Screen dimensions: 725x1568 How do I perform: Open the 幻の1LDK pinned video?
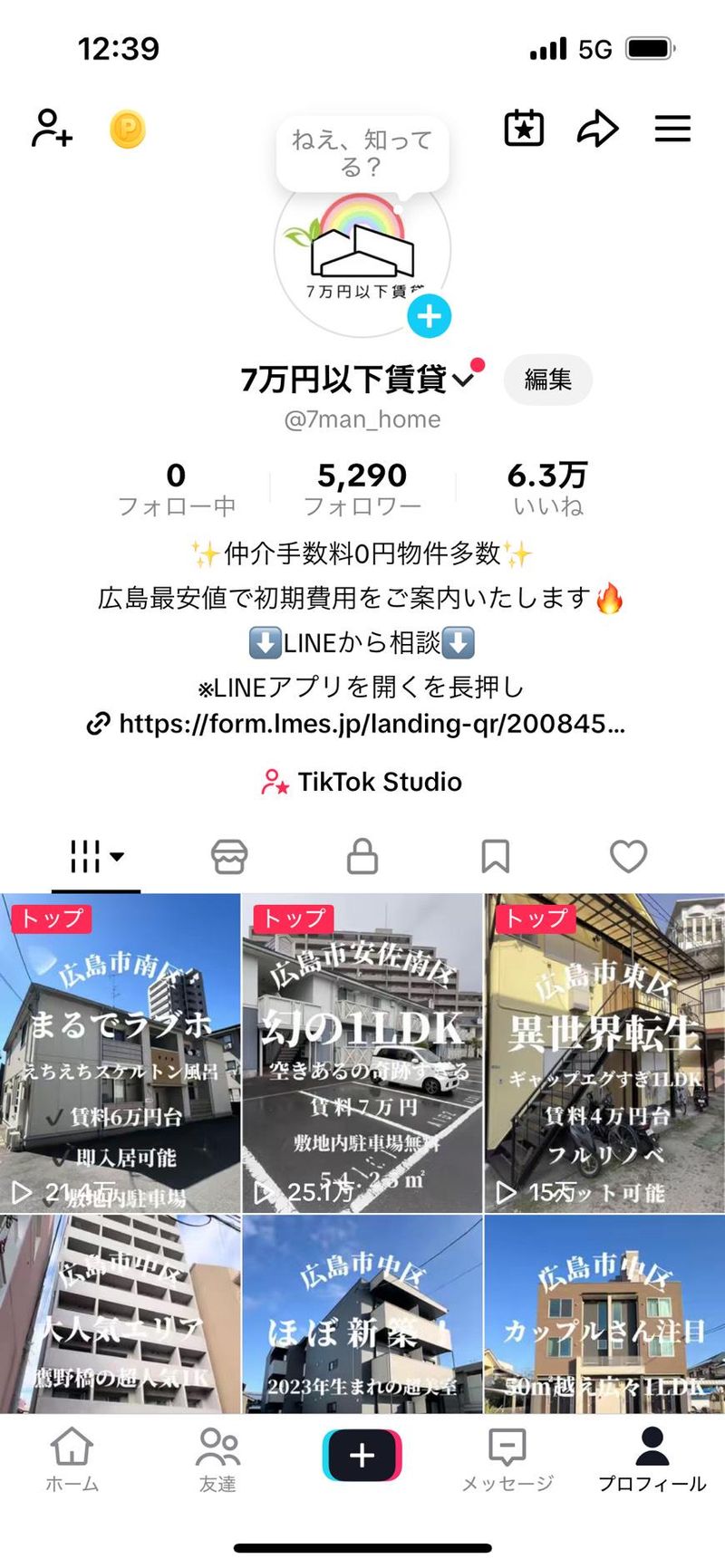[362, 1053]
